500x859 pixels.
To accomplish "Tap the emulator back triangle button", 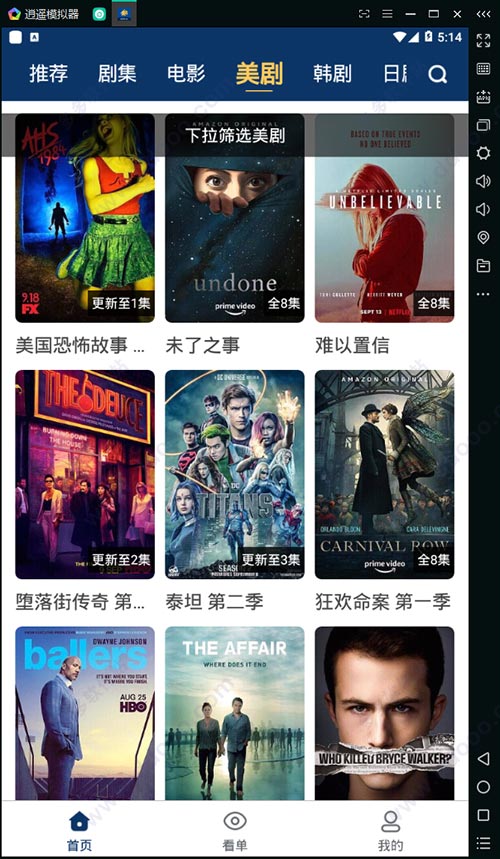I will 484,759.
